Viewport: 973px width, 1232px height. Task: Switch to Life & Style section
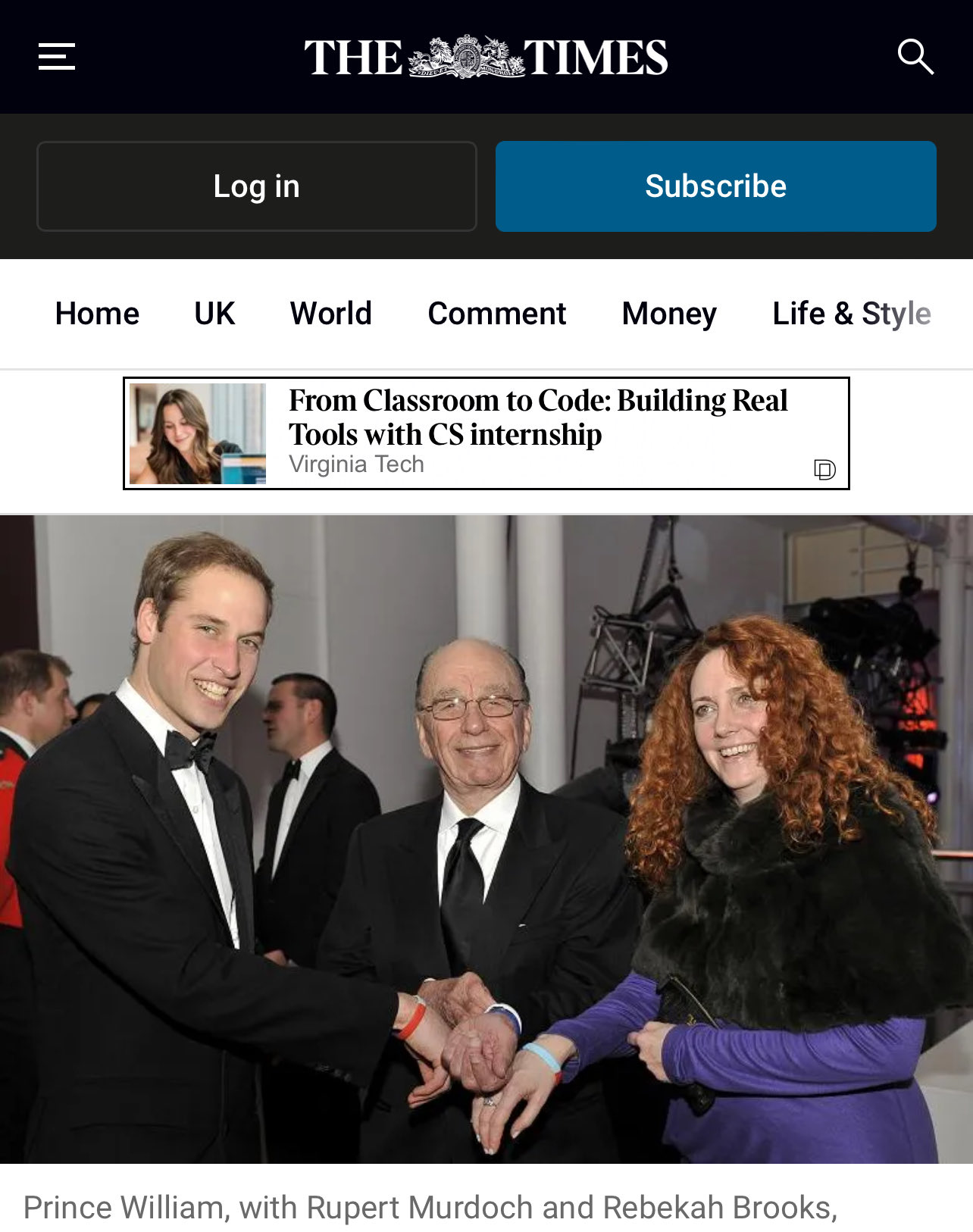pos(851,314)
